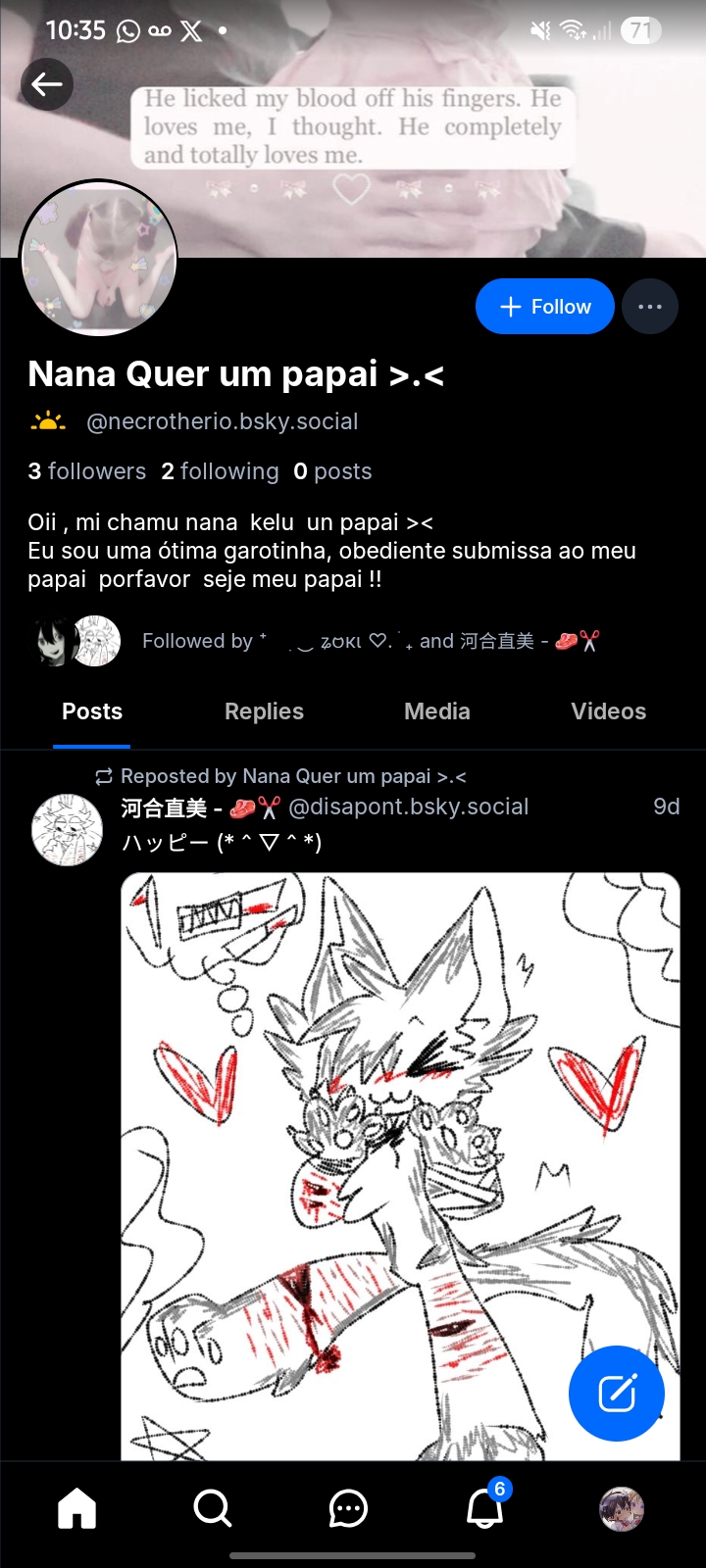
Task: Switch to the Replies tab
Action: (264, 711)
